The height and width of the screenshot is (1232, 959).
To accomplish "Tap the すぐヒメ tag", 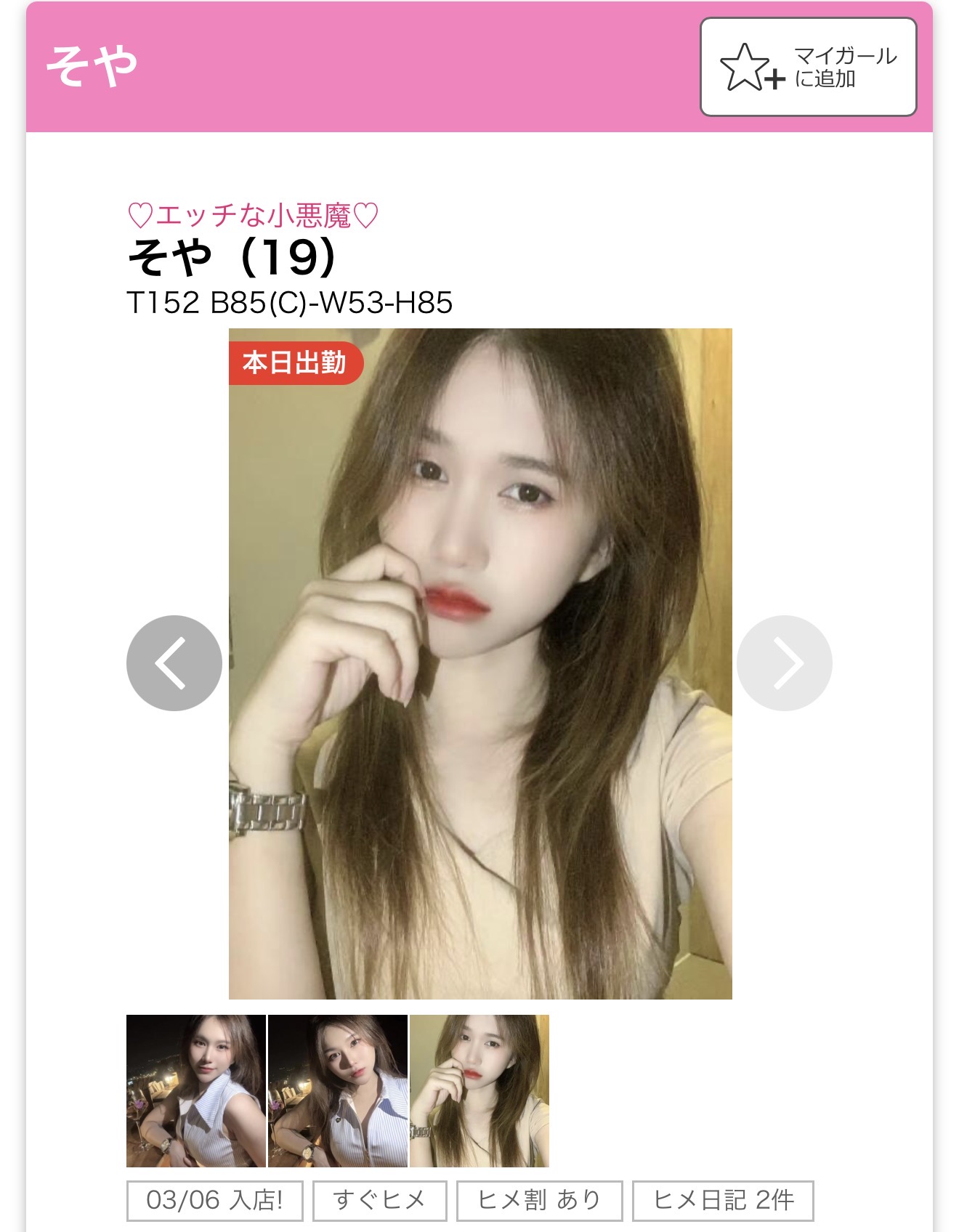I will pos(379,1200).
